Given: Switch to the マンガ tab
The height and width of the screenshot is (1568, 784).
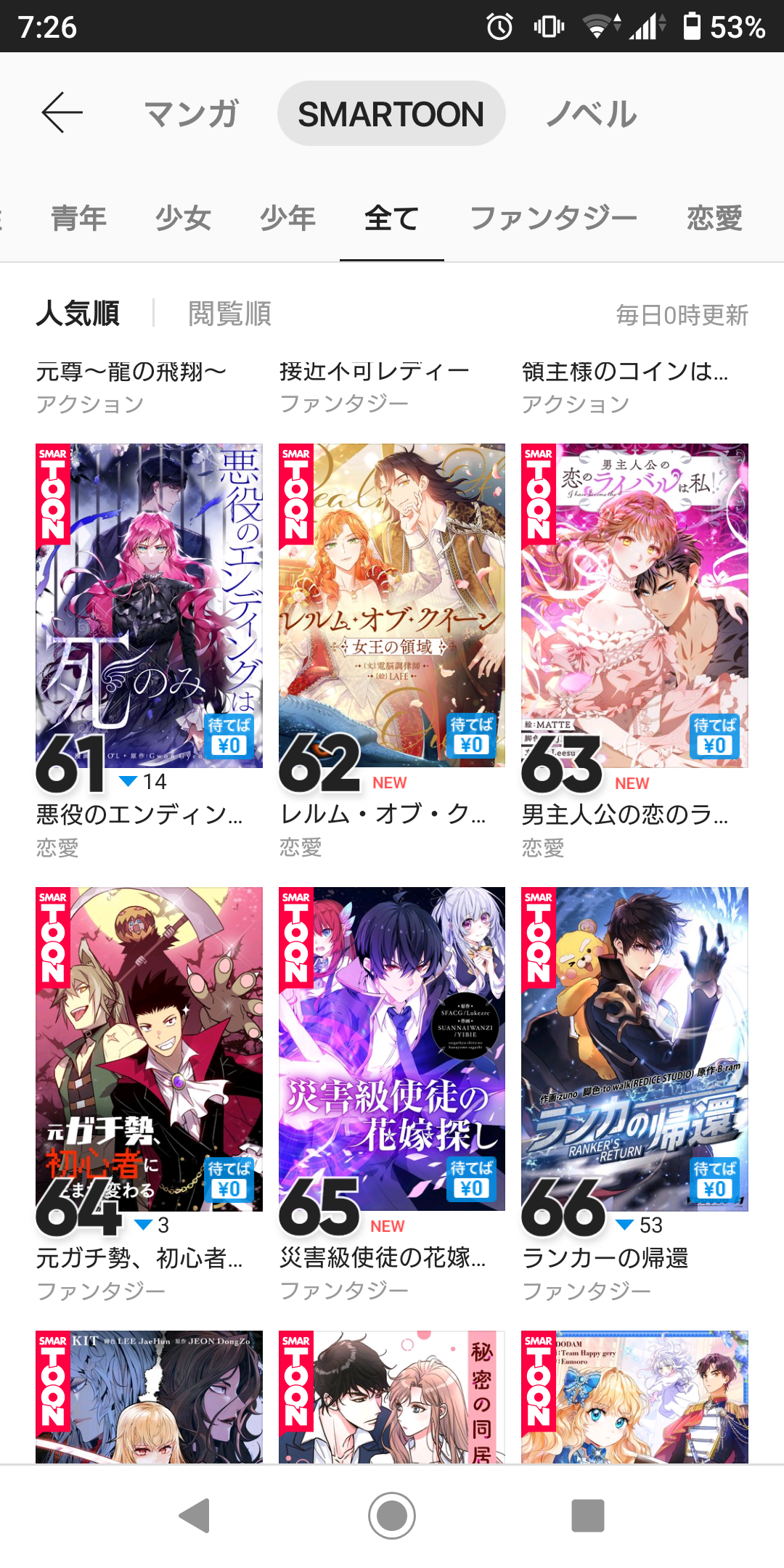Looking at the screenshot, I should coord(192,114).
